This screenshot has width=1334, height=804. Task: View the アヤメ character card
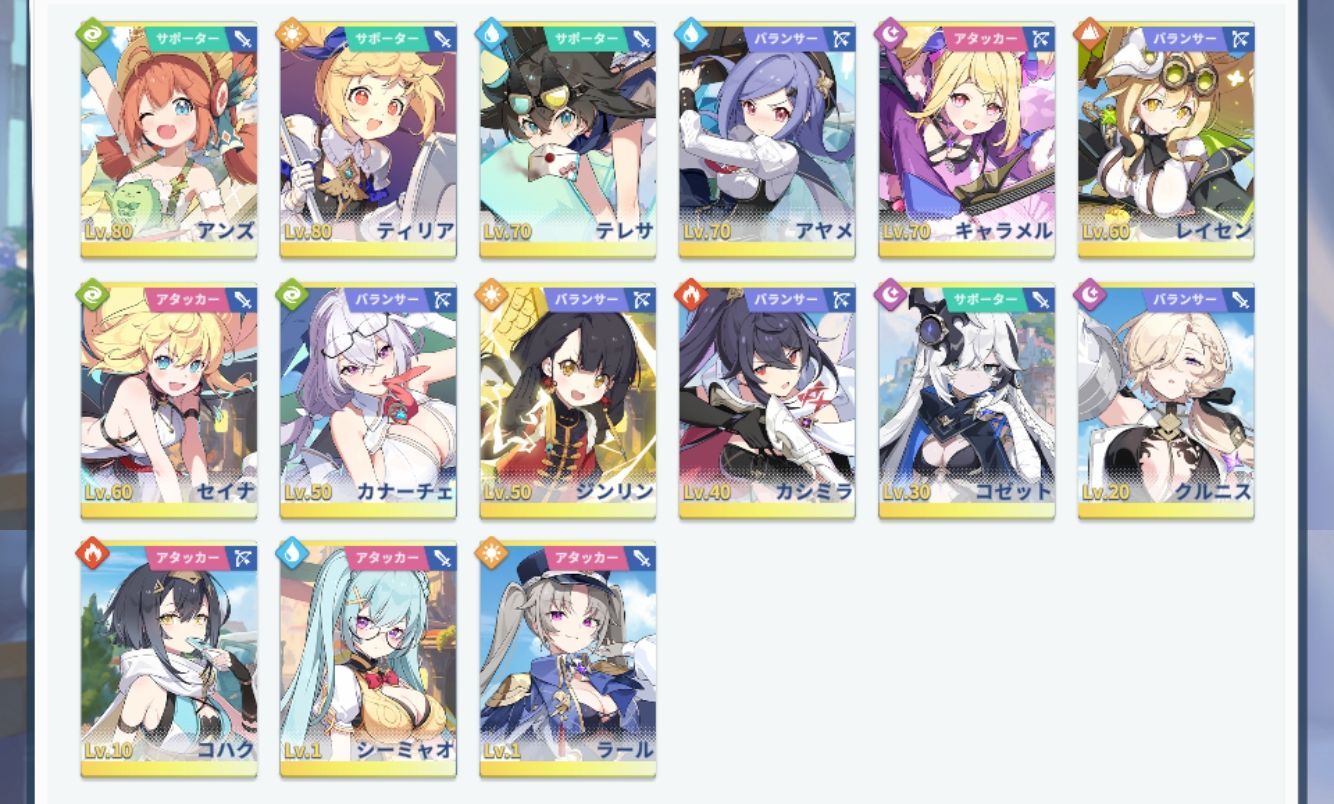[x=766, y=140]
